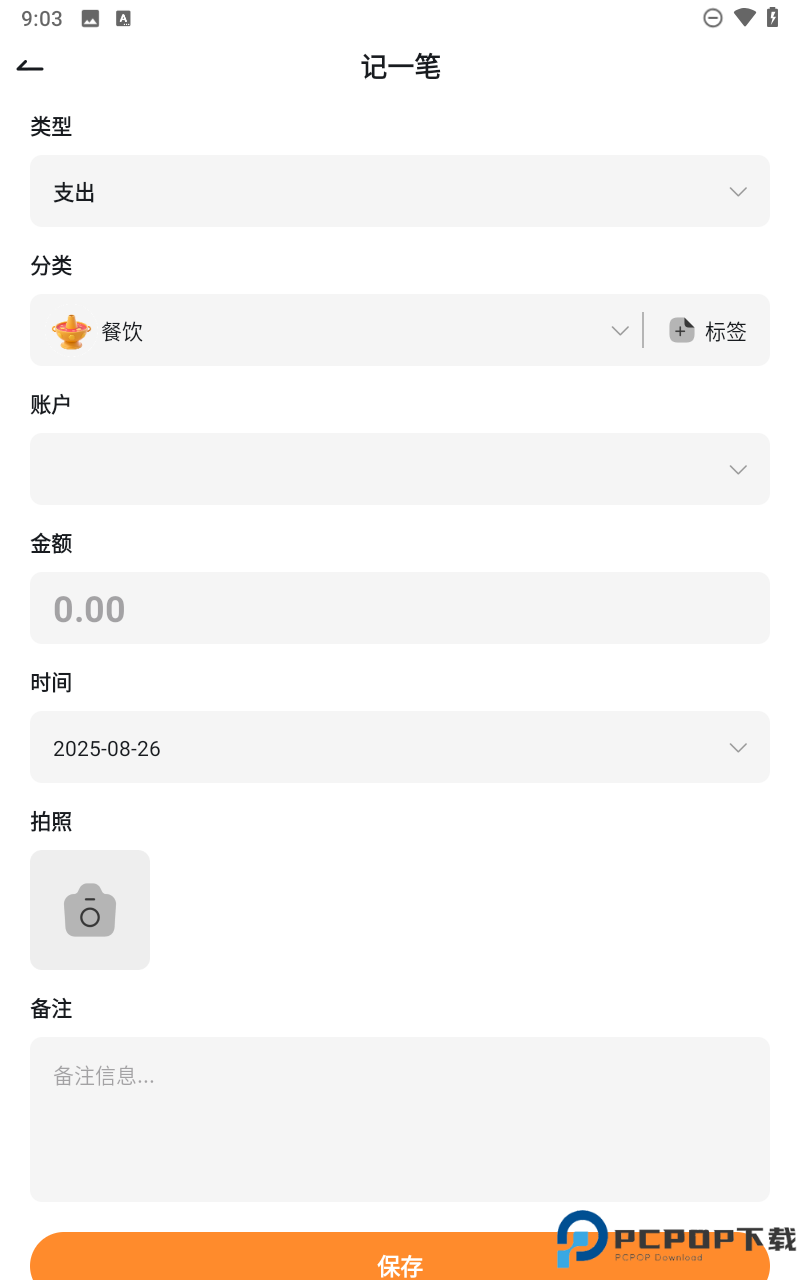
Task: Click the do-not-disturb icon in status bar
Action: [x=712, y=17]
